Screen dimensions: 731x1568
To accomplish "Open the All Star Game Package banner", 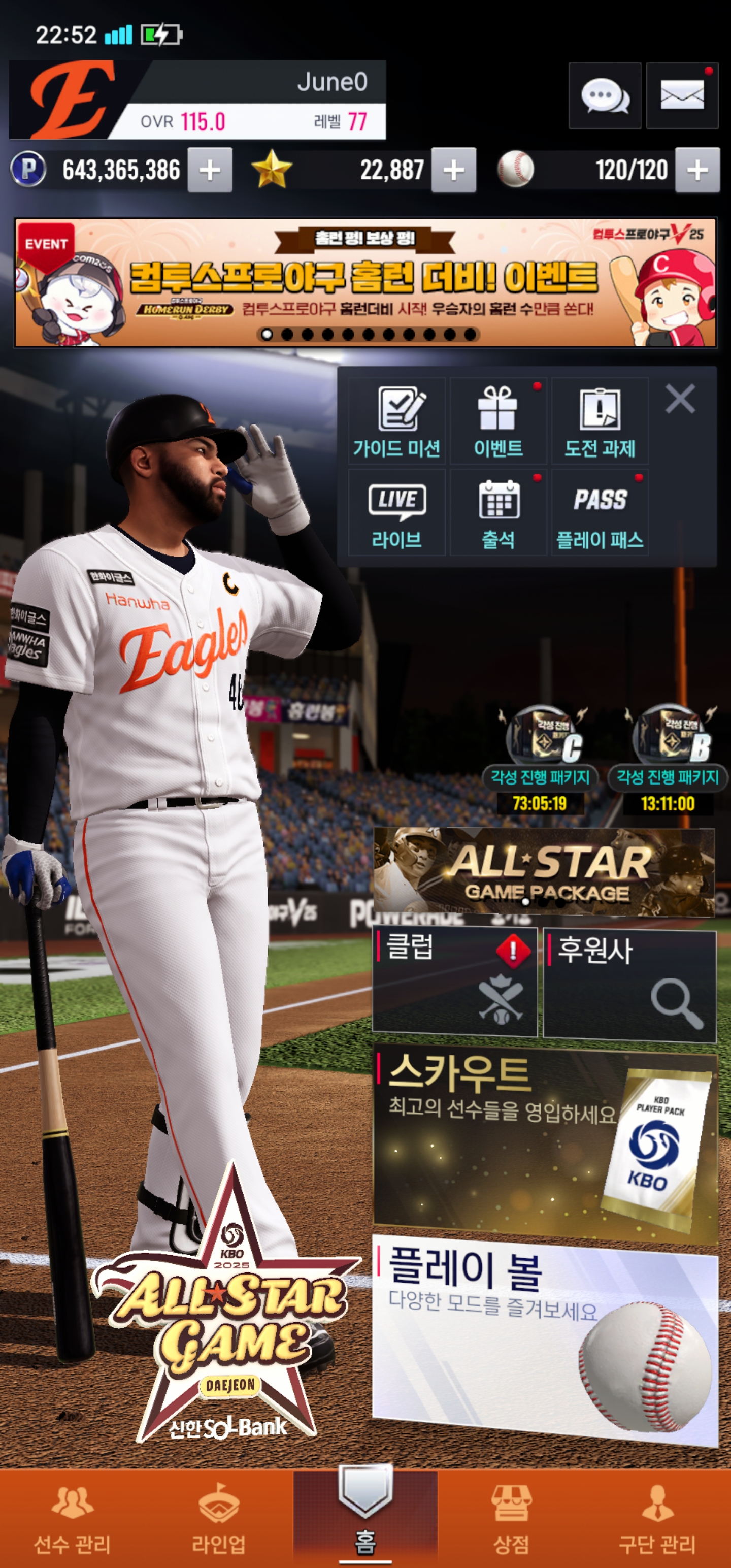I will [544, 871].
